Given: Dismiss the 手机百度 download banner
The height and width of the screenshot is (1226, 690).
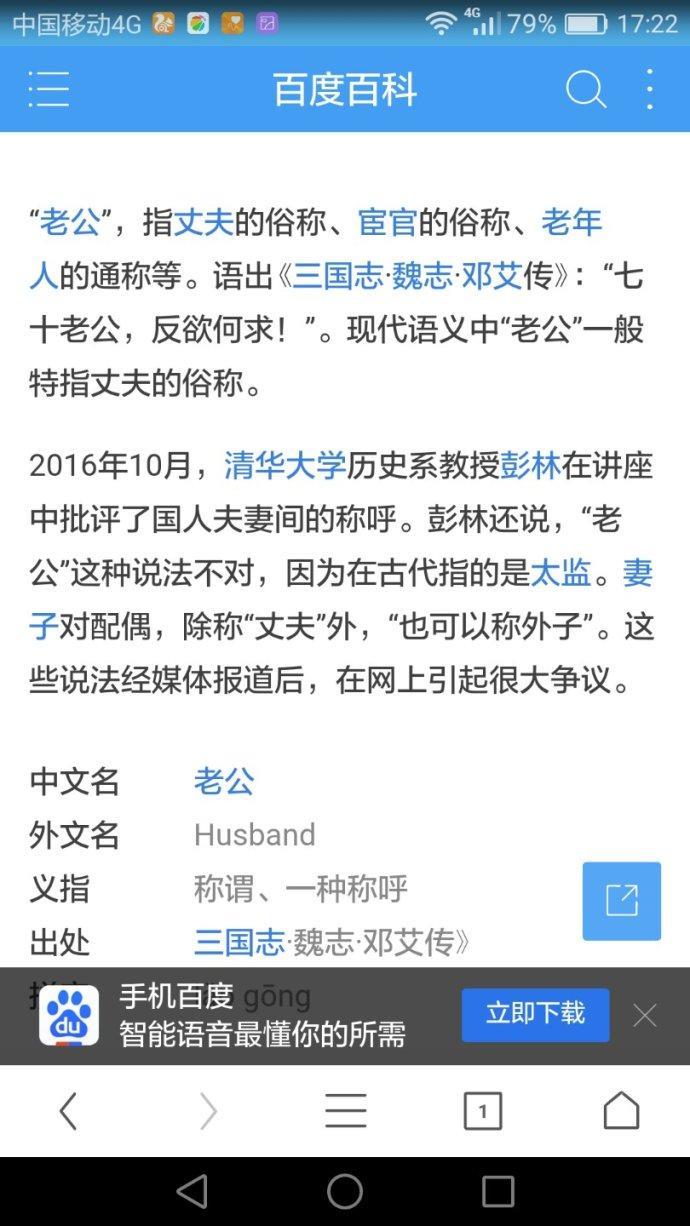Looking at the screenshot, I should 645,1015.
